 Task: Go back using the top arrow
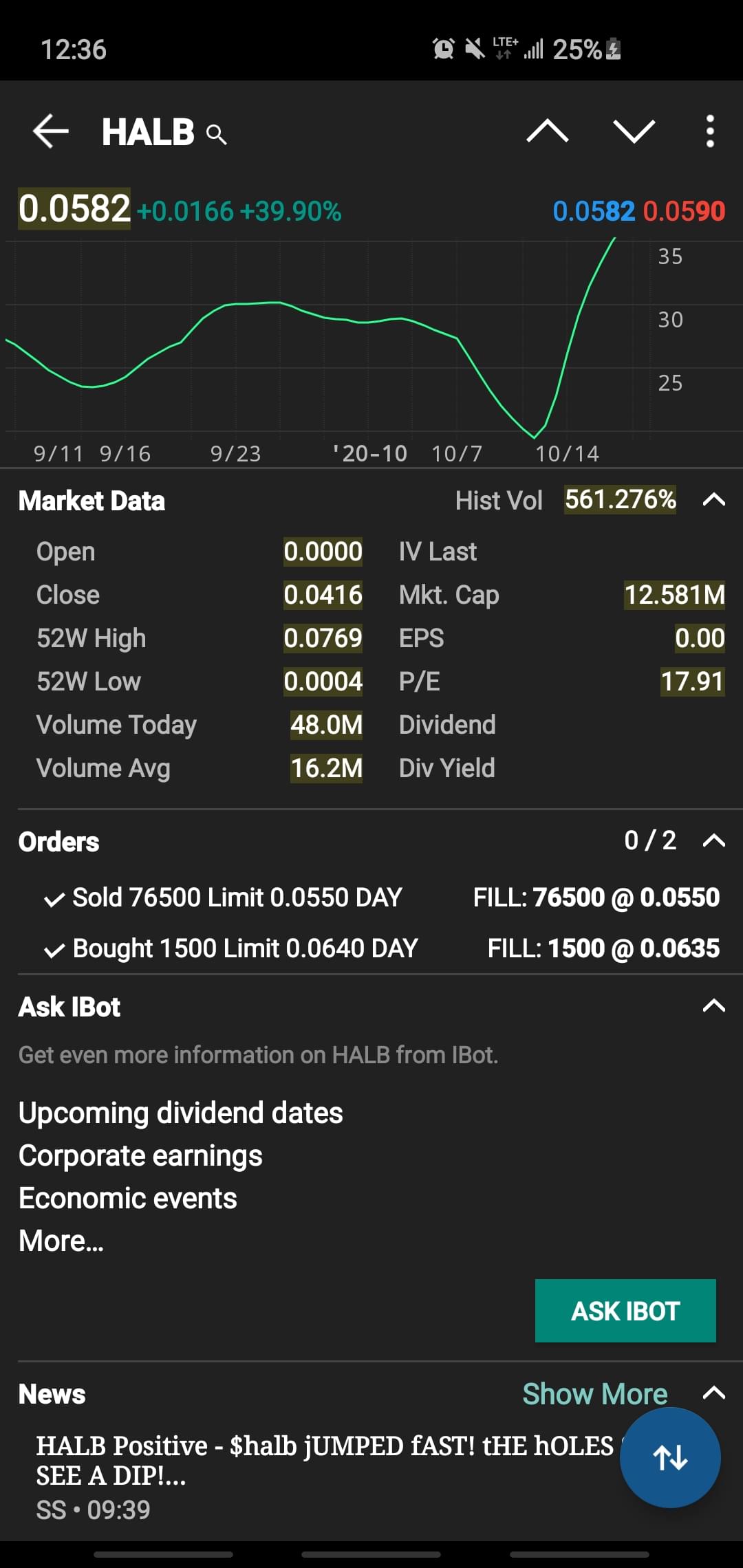51,131
